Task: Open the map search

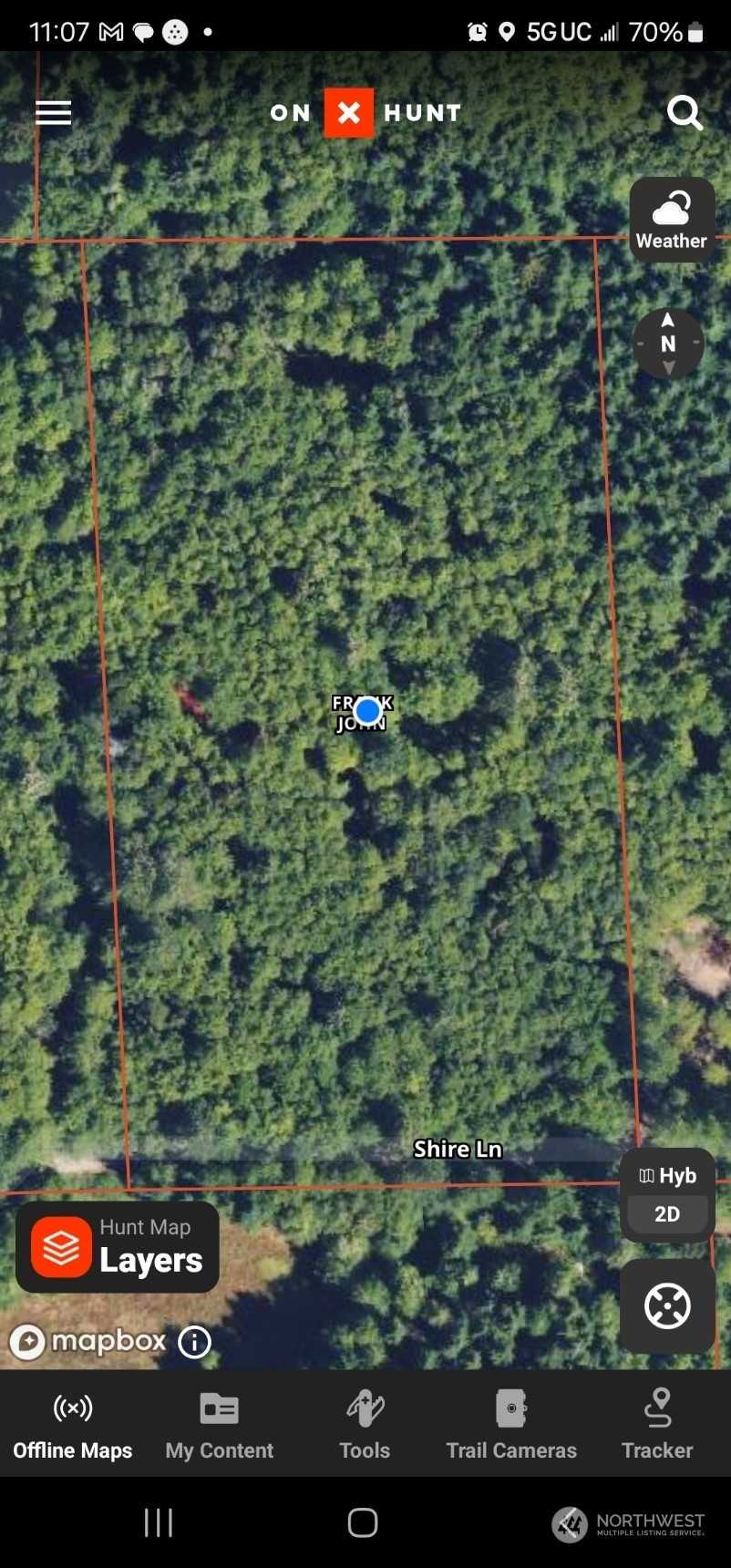Action: 684,113
